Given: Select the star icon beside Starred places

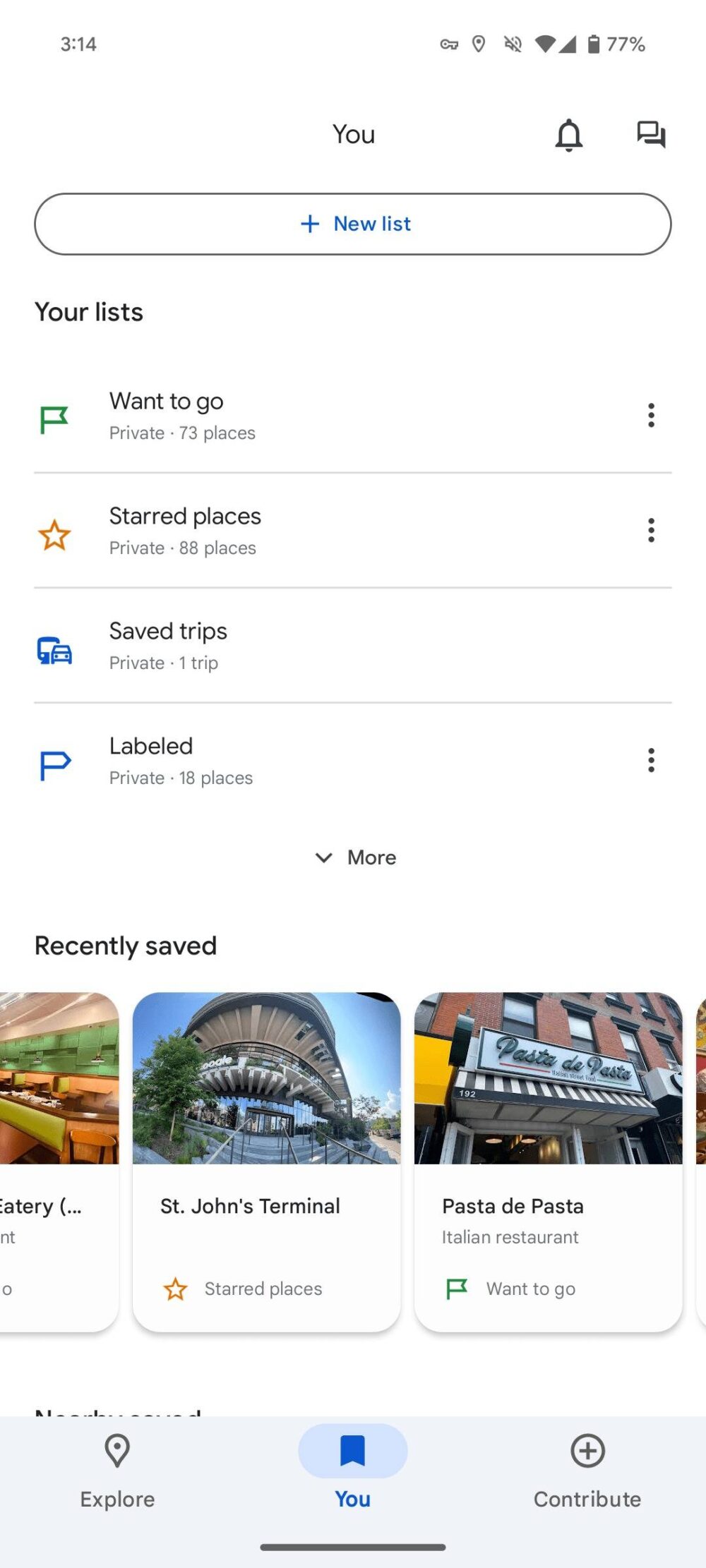Looking at the screenshot, I should click(54, 533).
